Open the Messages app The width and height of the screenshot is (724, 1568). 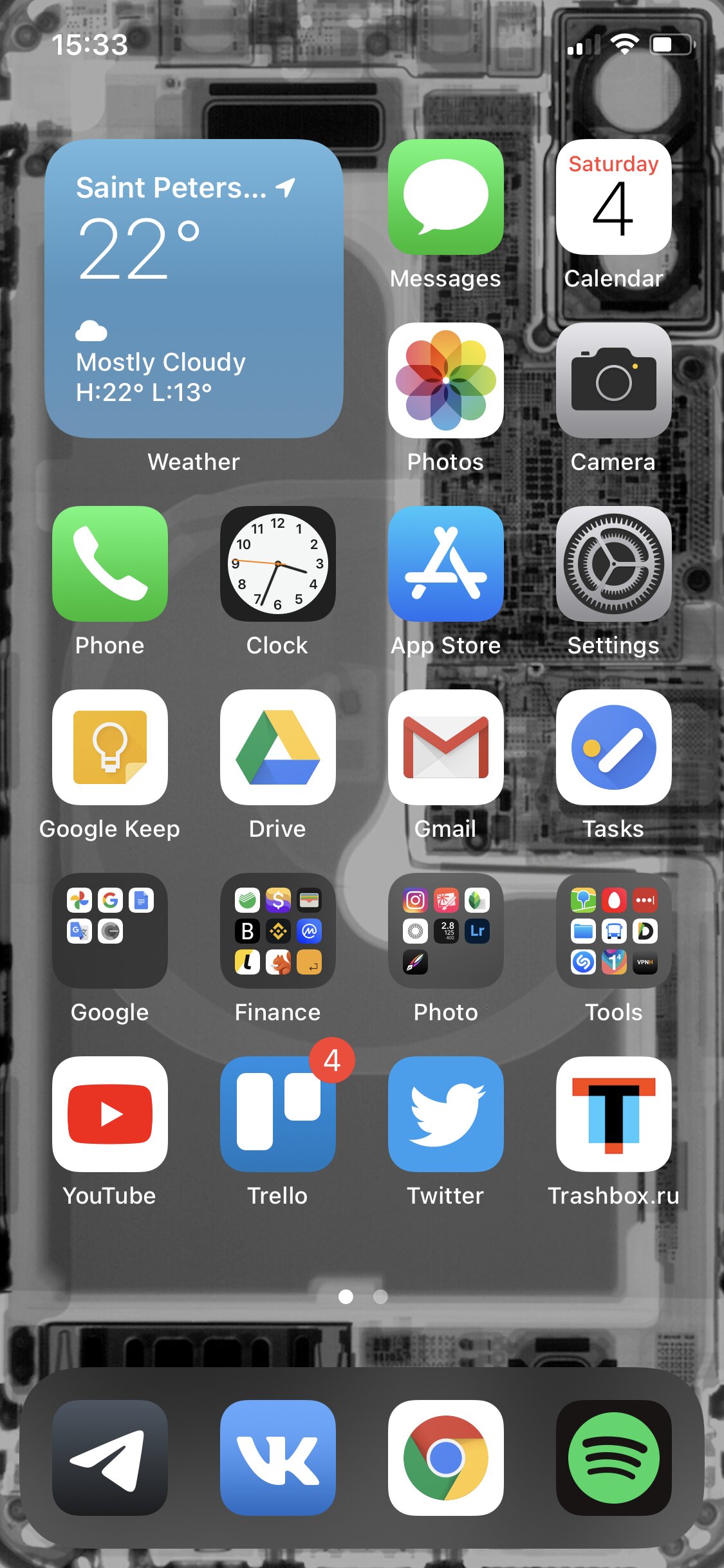(x=446, y=197)
